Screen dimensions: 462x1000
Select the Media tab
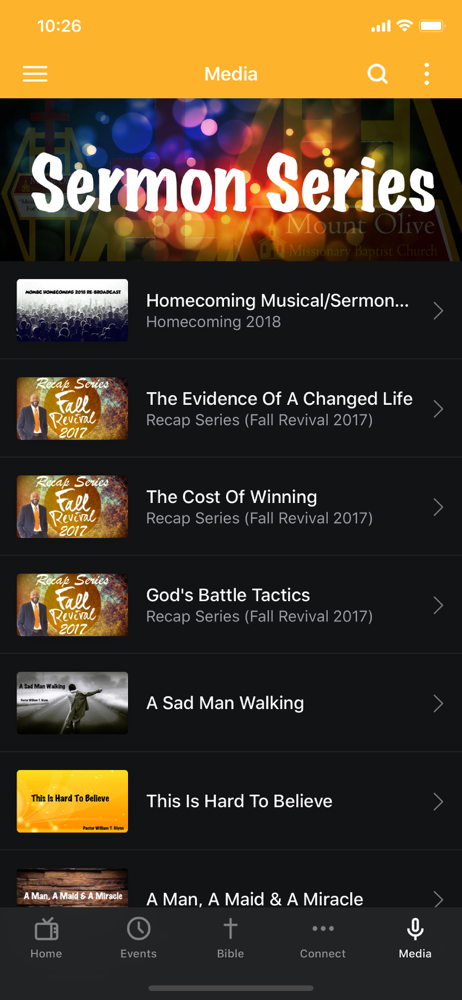[415, 939]
